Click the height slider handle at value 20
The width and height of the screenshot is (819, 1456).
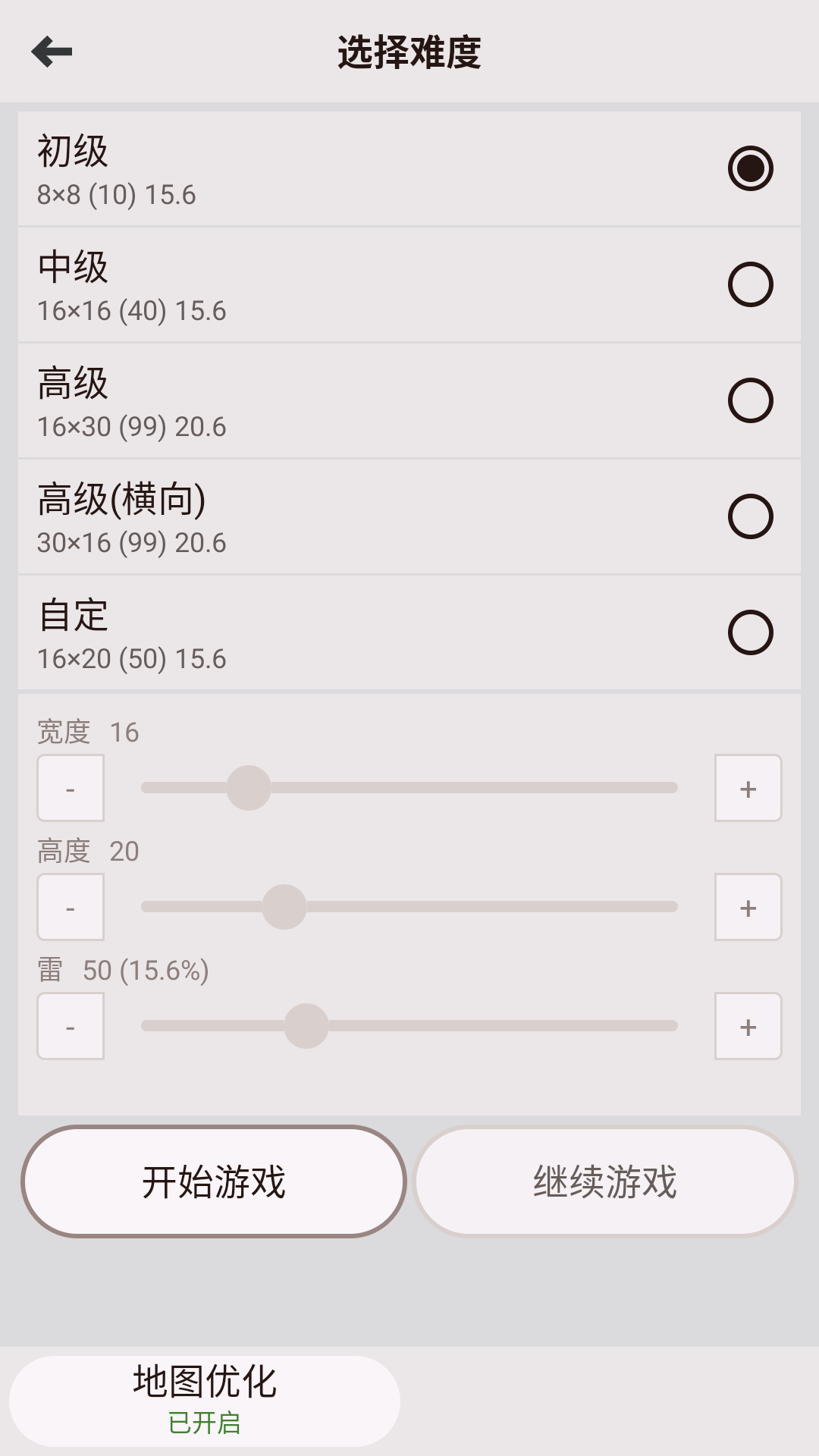[284, 907]
